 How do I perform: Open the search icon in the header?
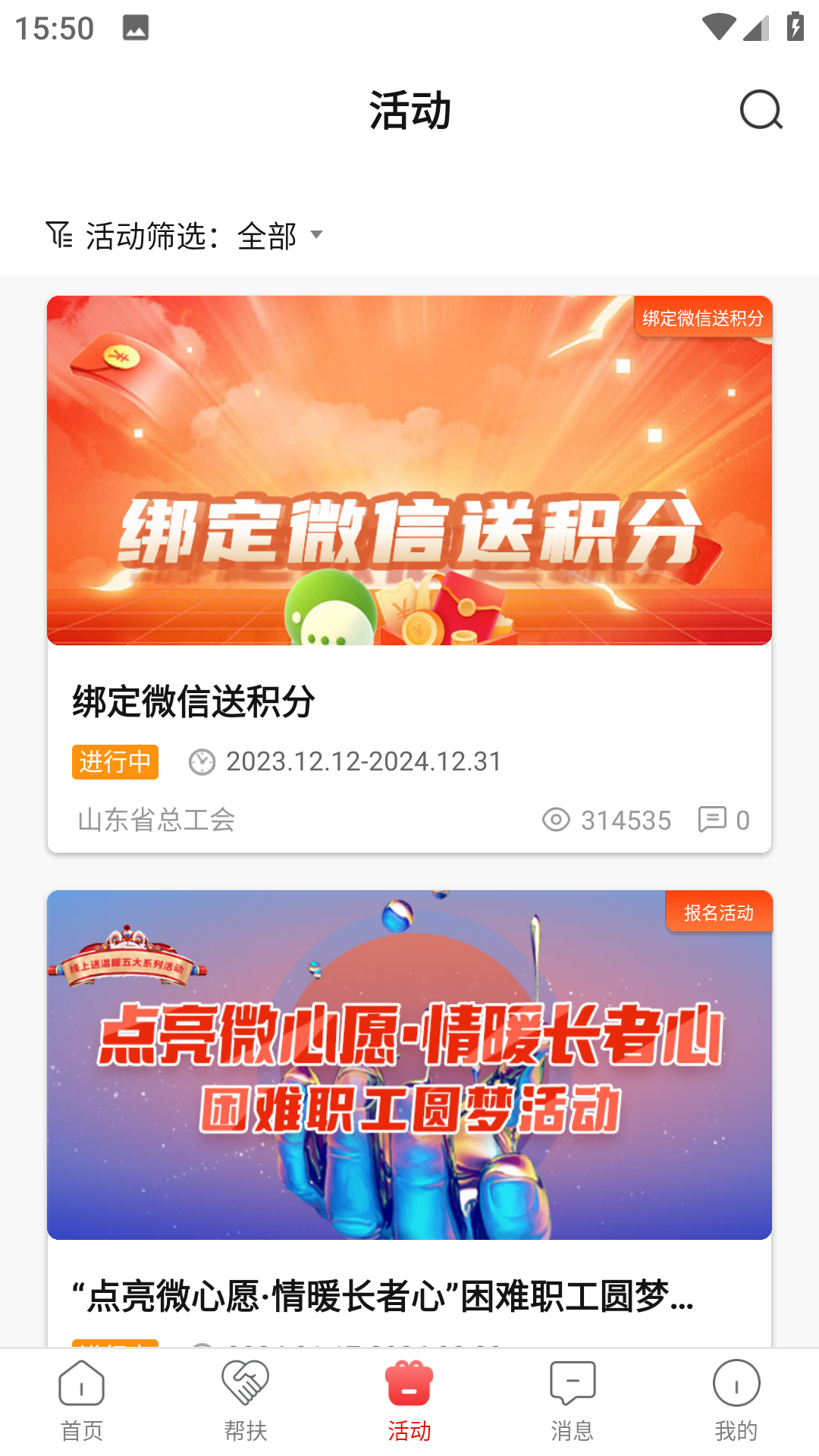point(761,111)
